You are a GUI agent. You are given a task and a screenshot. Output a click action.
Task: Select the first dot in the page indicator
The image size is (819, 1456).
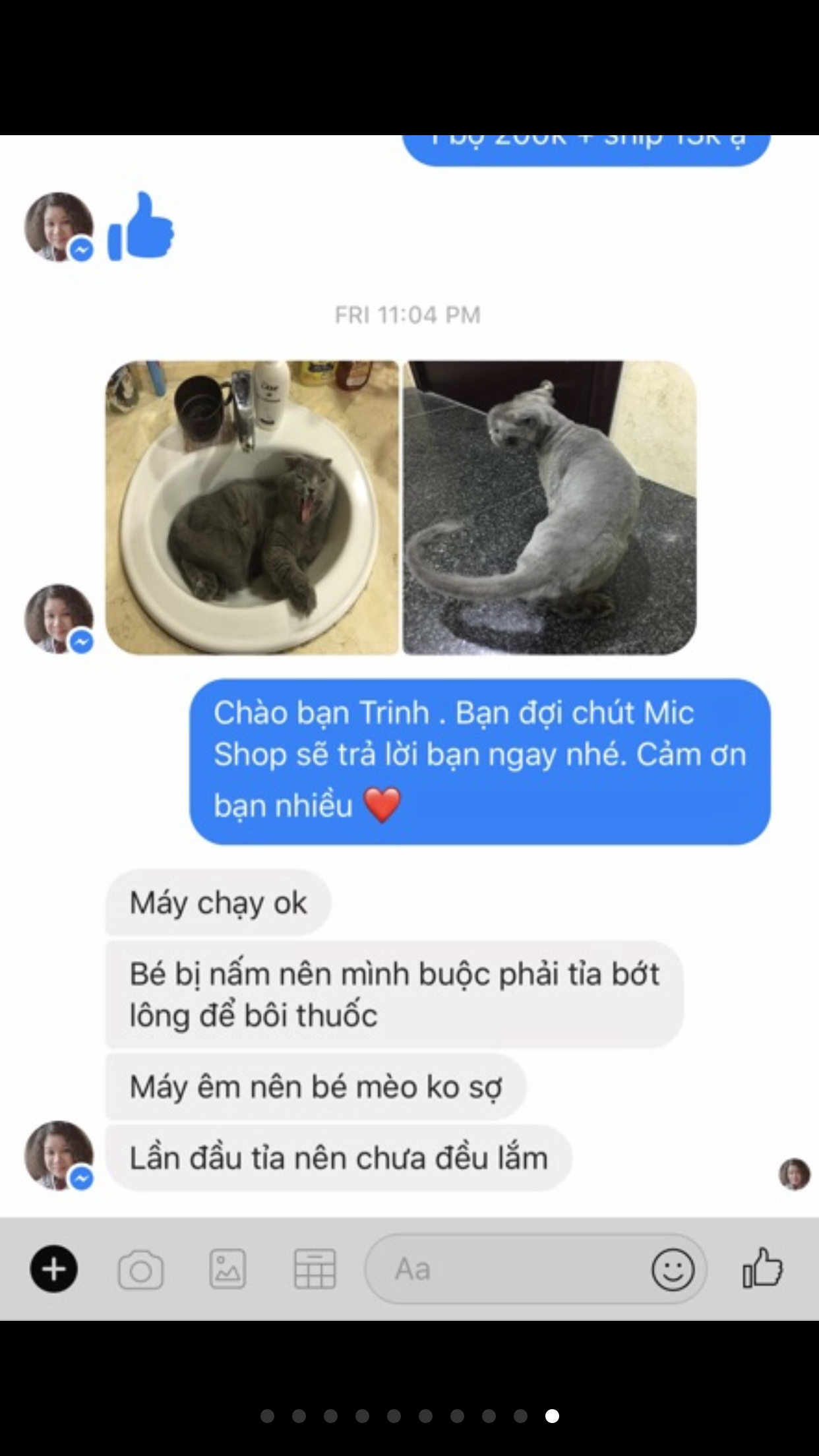(267, 1416)
